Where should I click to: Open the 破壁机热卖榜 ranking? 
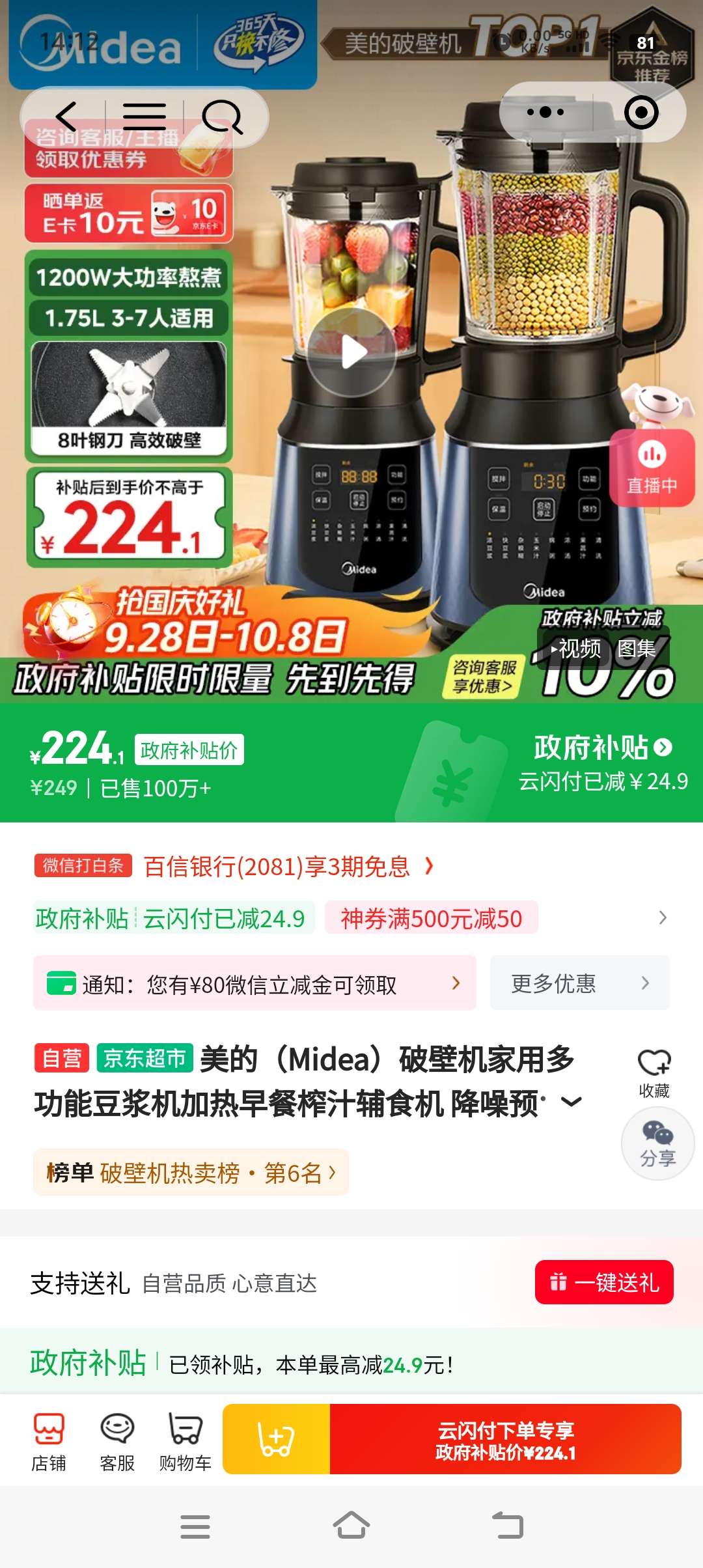[x=191, y=1173]
